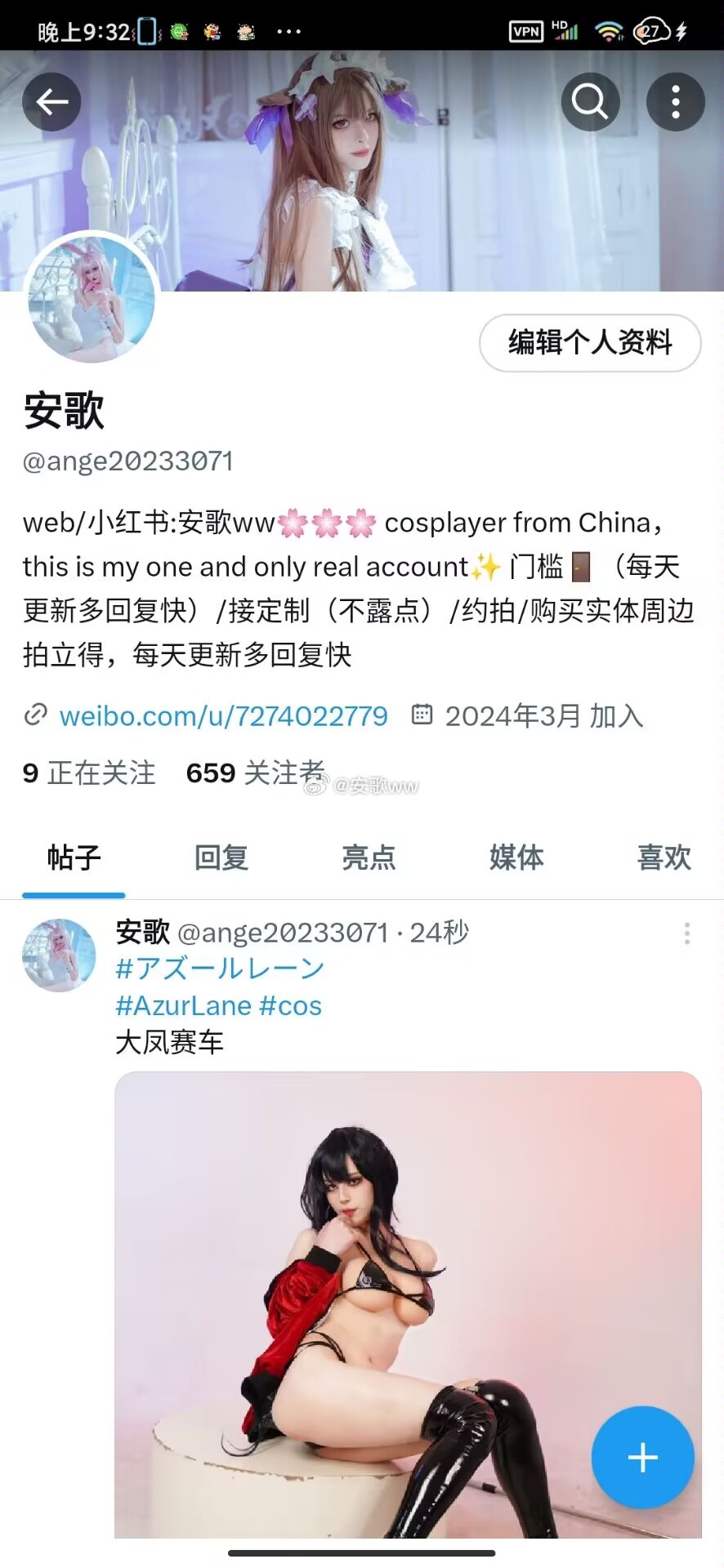Open the weibo.com profile link

(223, 715)
